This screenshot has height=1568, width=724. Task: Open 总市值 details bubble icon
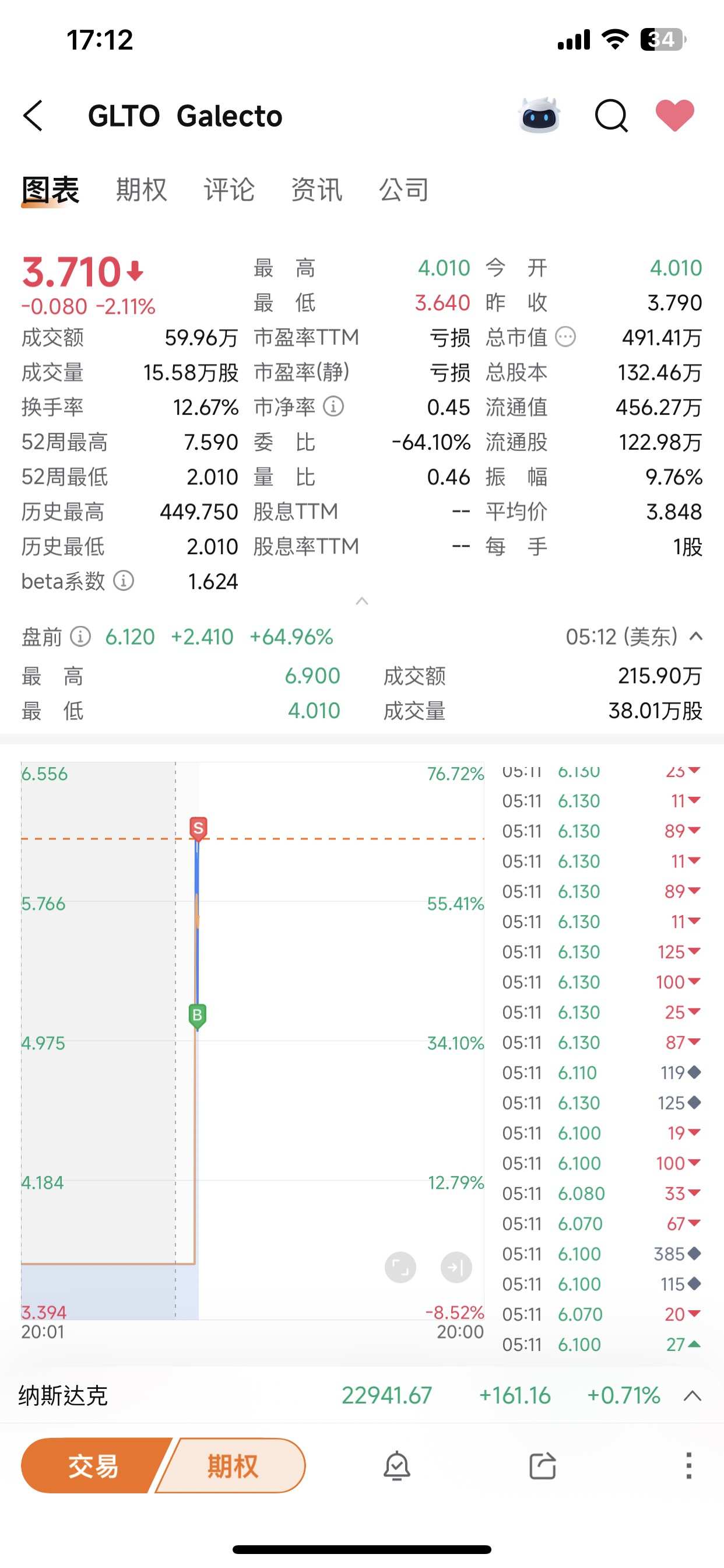(566, 337)
